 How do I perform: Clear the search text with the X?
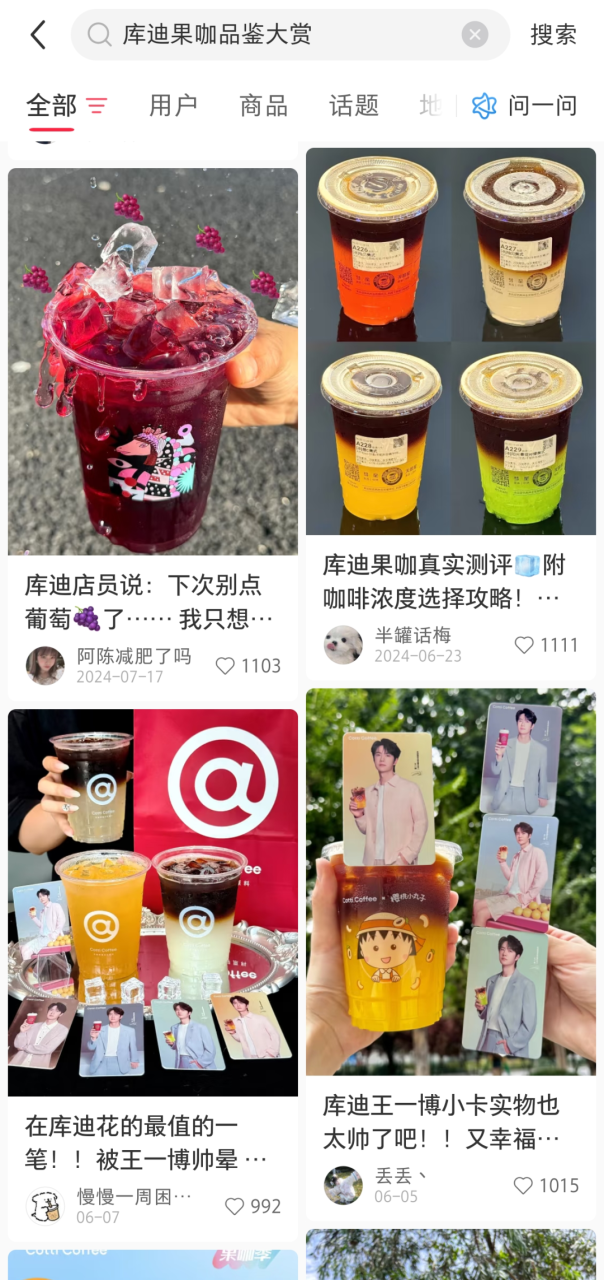pos(475,35)
